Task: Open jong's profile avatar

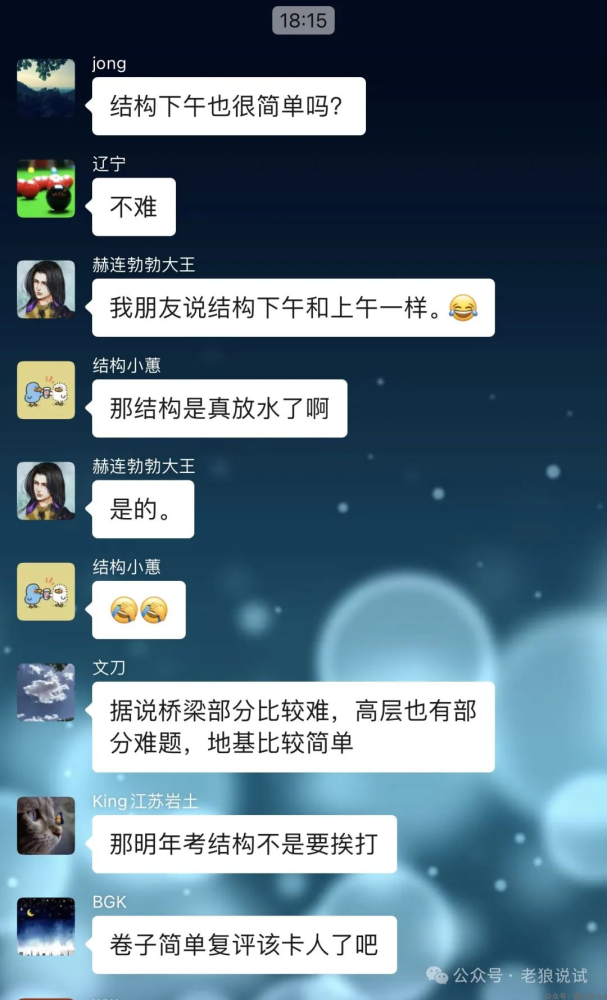Action: [x=46, y=88]
